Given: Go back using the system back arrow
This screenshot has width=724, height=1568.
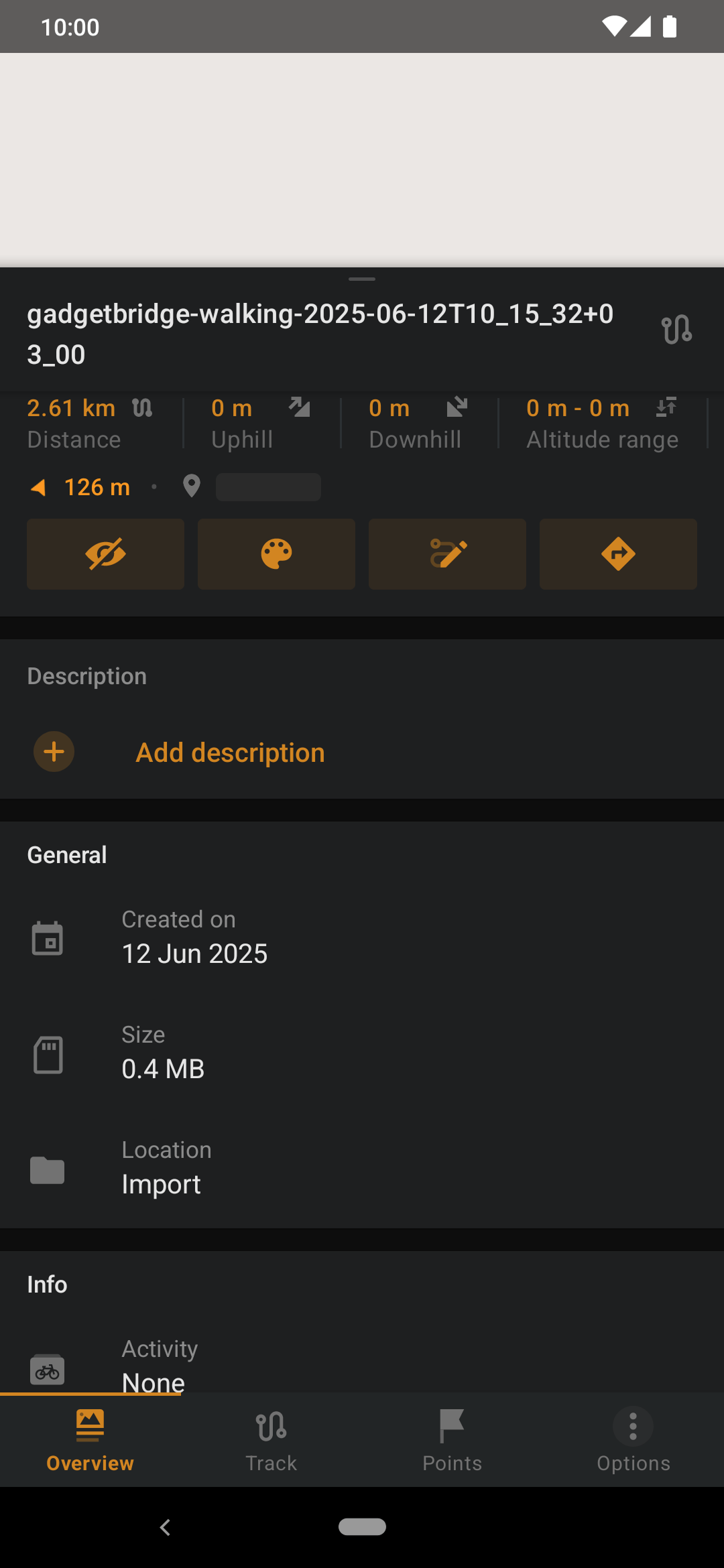Looking at the screenshot, I should (x=165, y=1527).
